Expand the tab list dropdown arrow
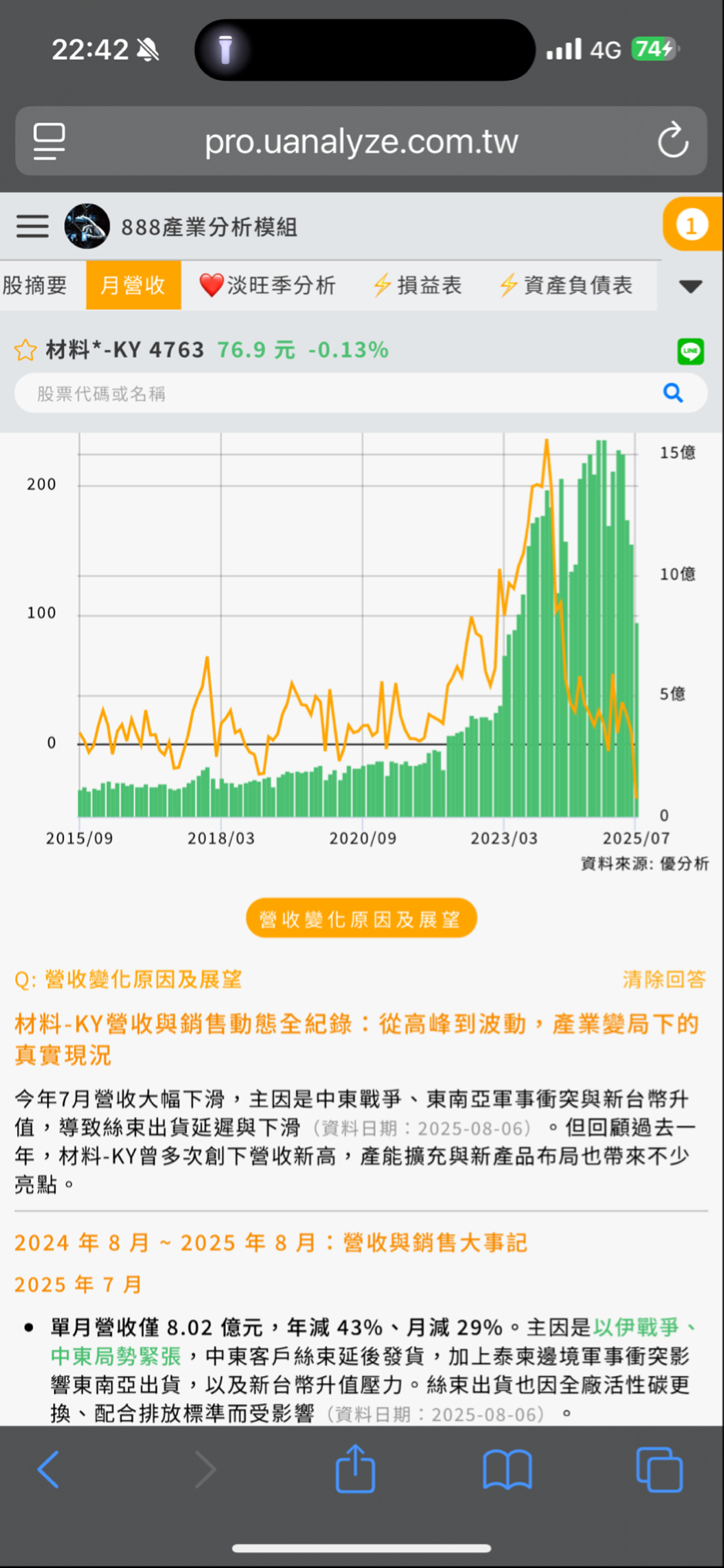 tap(690, 287)
